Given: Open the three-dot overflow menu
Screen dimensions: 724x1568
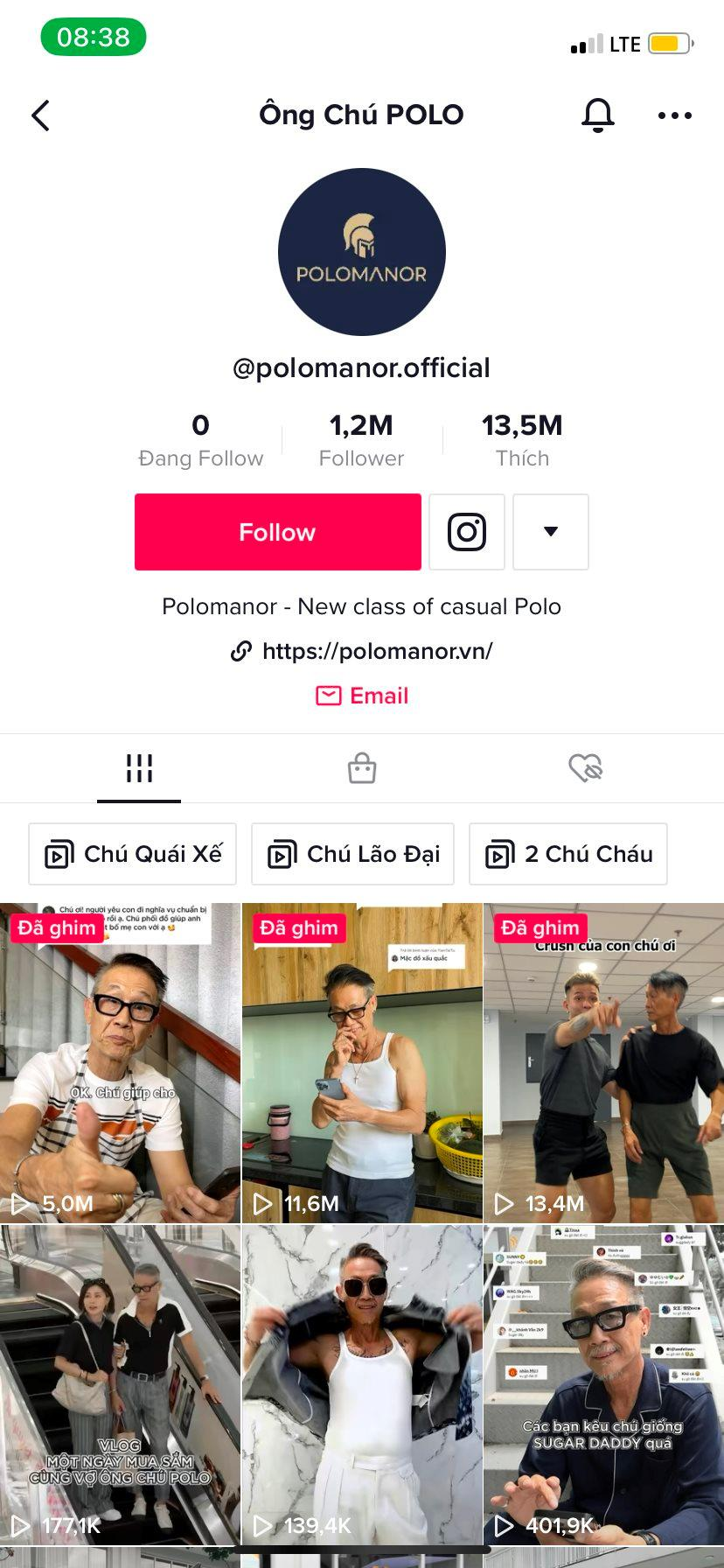Looking at the screenshot, I should (x=674, y=115).
